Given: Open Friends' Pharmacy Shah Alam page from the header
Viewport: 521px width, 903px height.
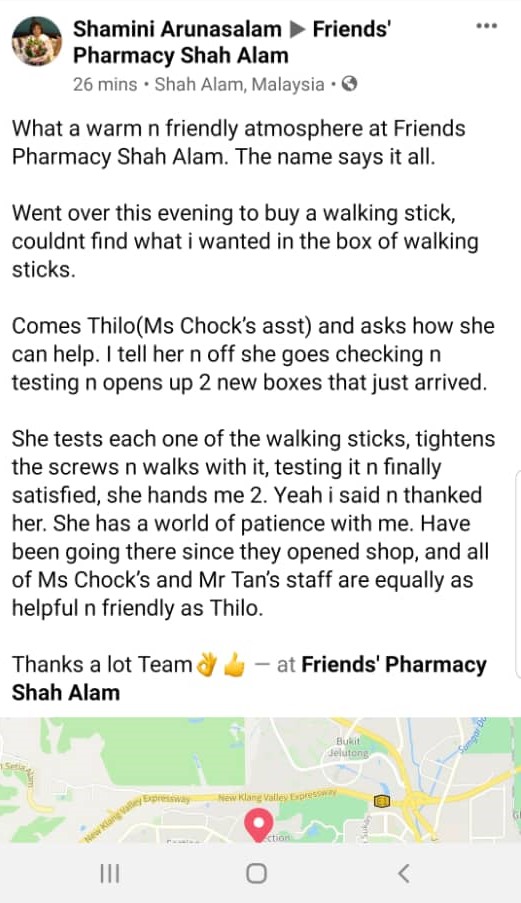Looking at the screenshot, I should [232, 42].
